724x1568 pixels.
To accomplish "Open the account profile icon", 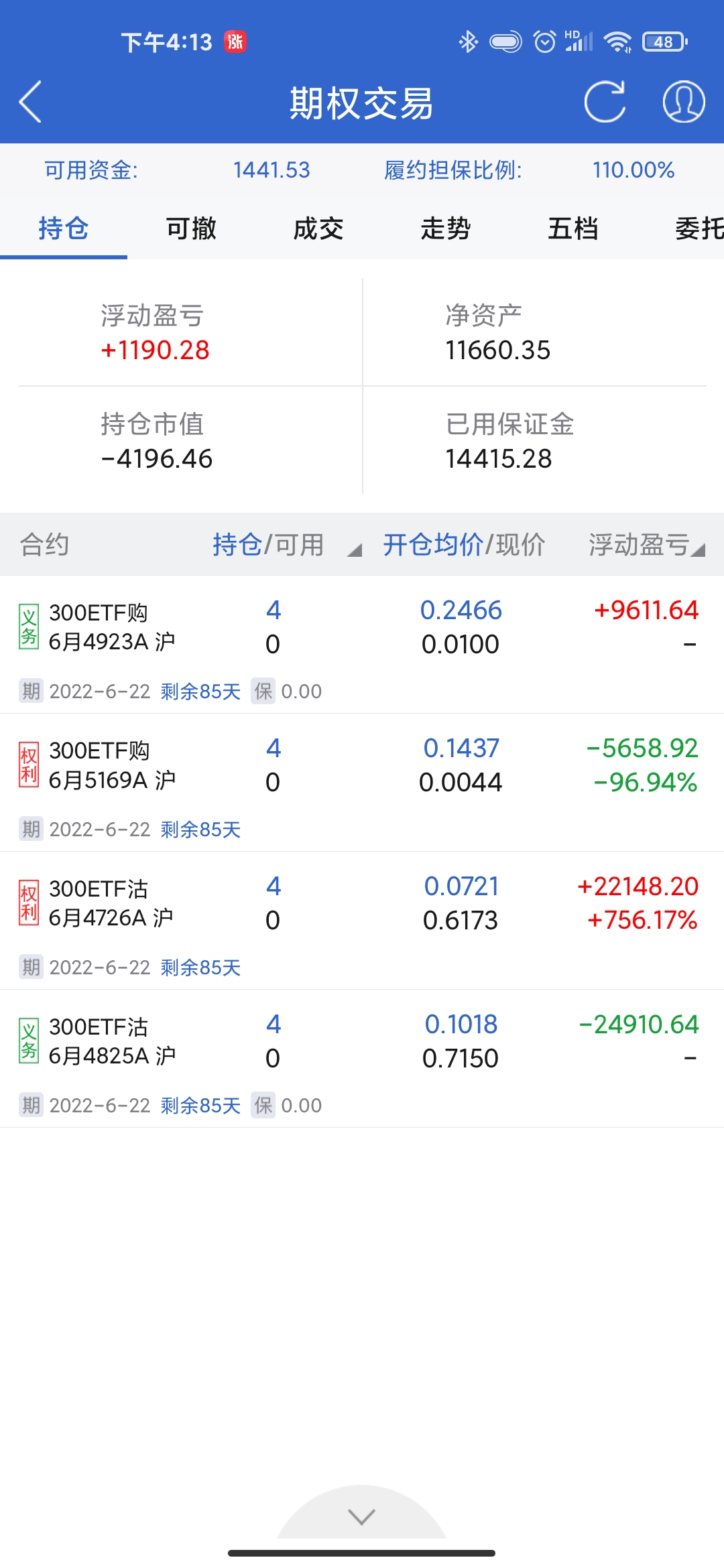I will (683, 102).
